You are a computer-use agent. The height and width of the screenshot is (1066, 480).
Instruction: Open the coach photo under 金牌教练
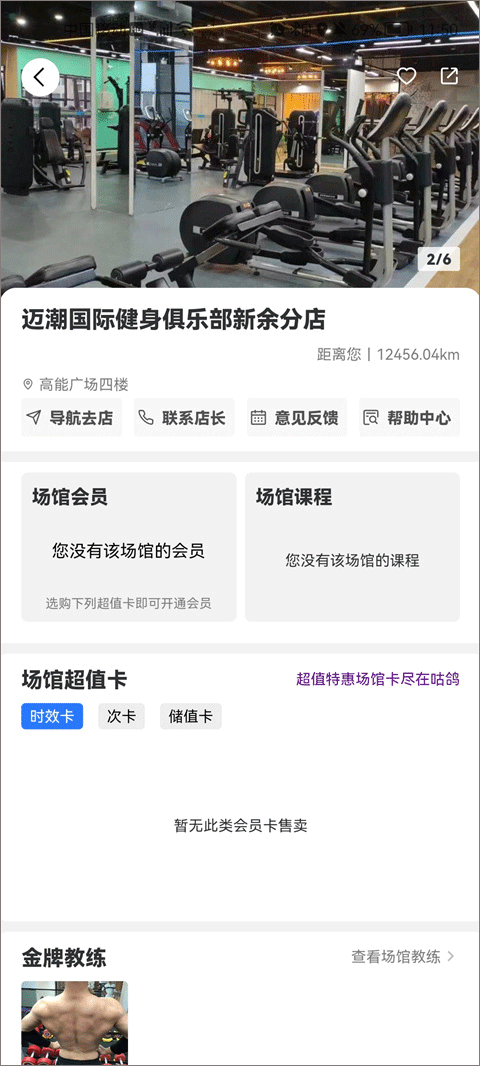pyautogui.click(x=74, y=1023)
